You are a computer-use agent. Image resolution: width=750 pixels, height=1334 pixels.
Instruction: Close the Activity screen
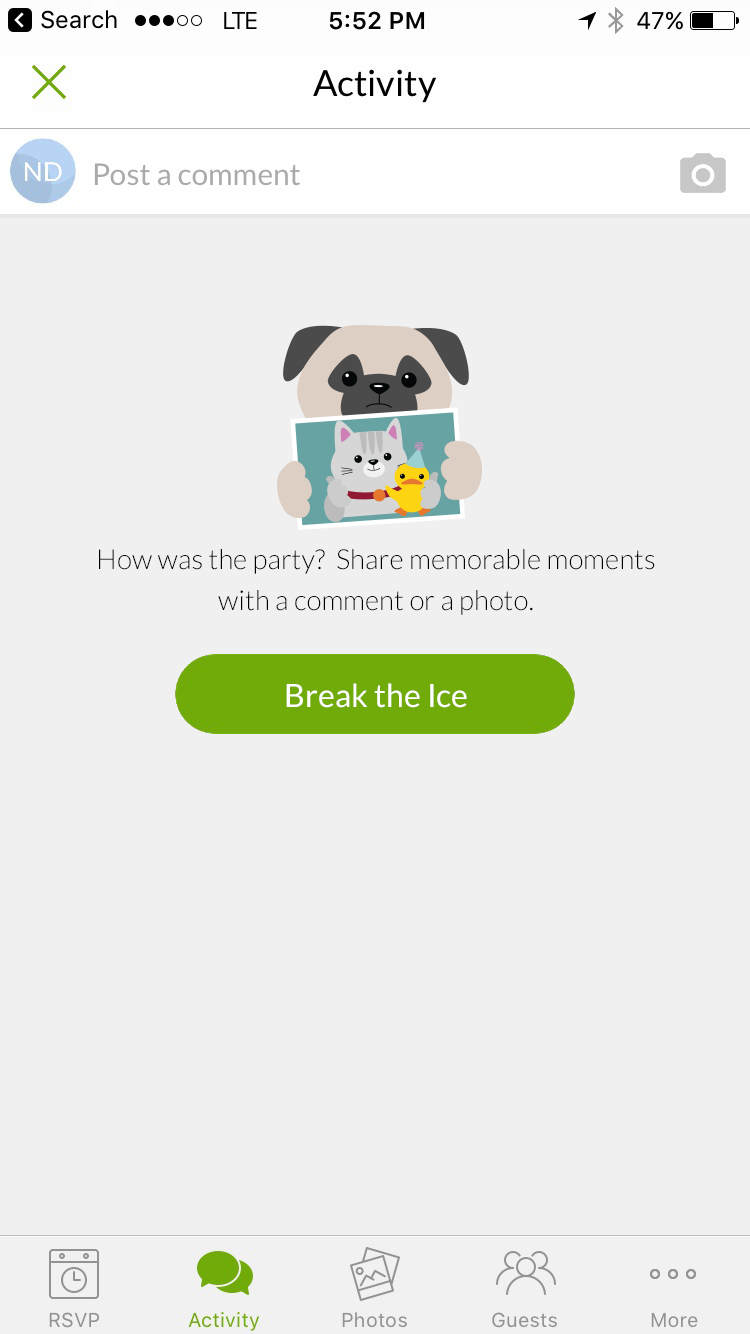coord(48,83)
